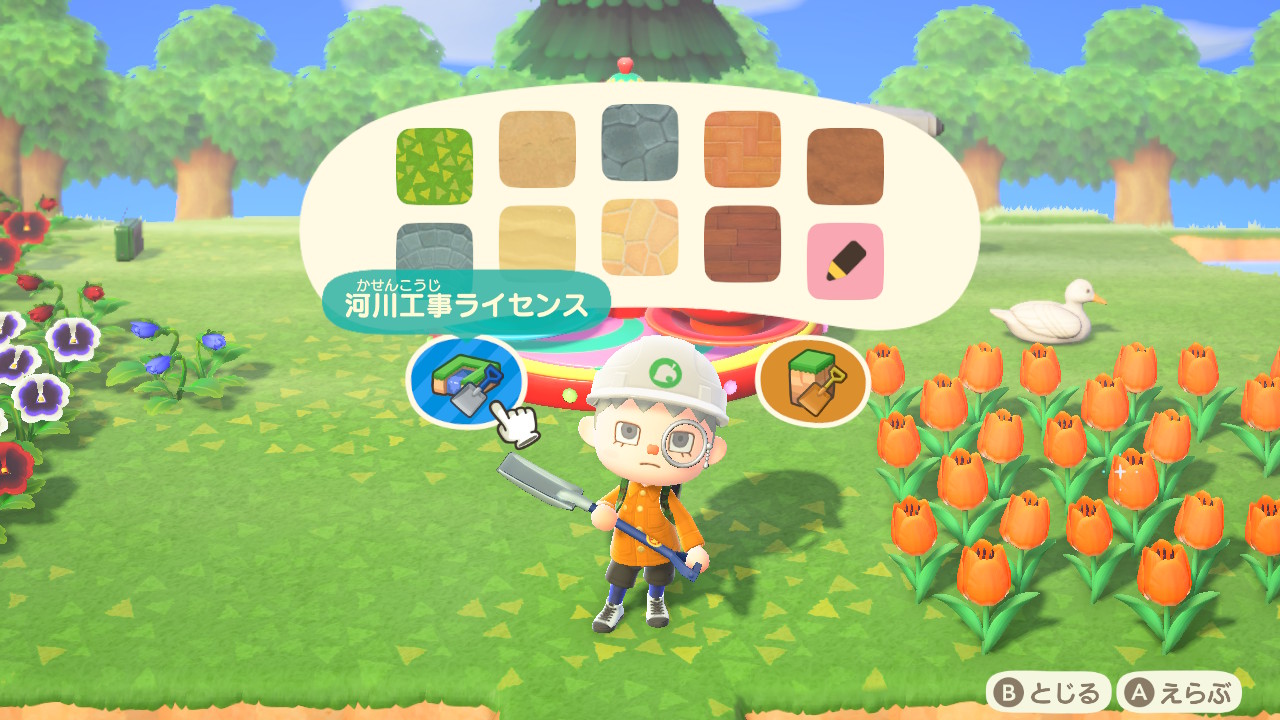Screen dimensions: 1280x720
Task: Choose the cliff construction shovel icon
Action: (x=812, y=381)
